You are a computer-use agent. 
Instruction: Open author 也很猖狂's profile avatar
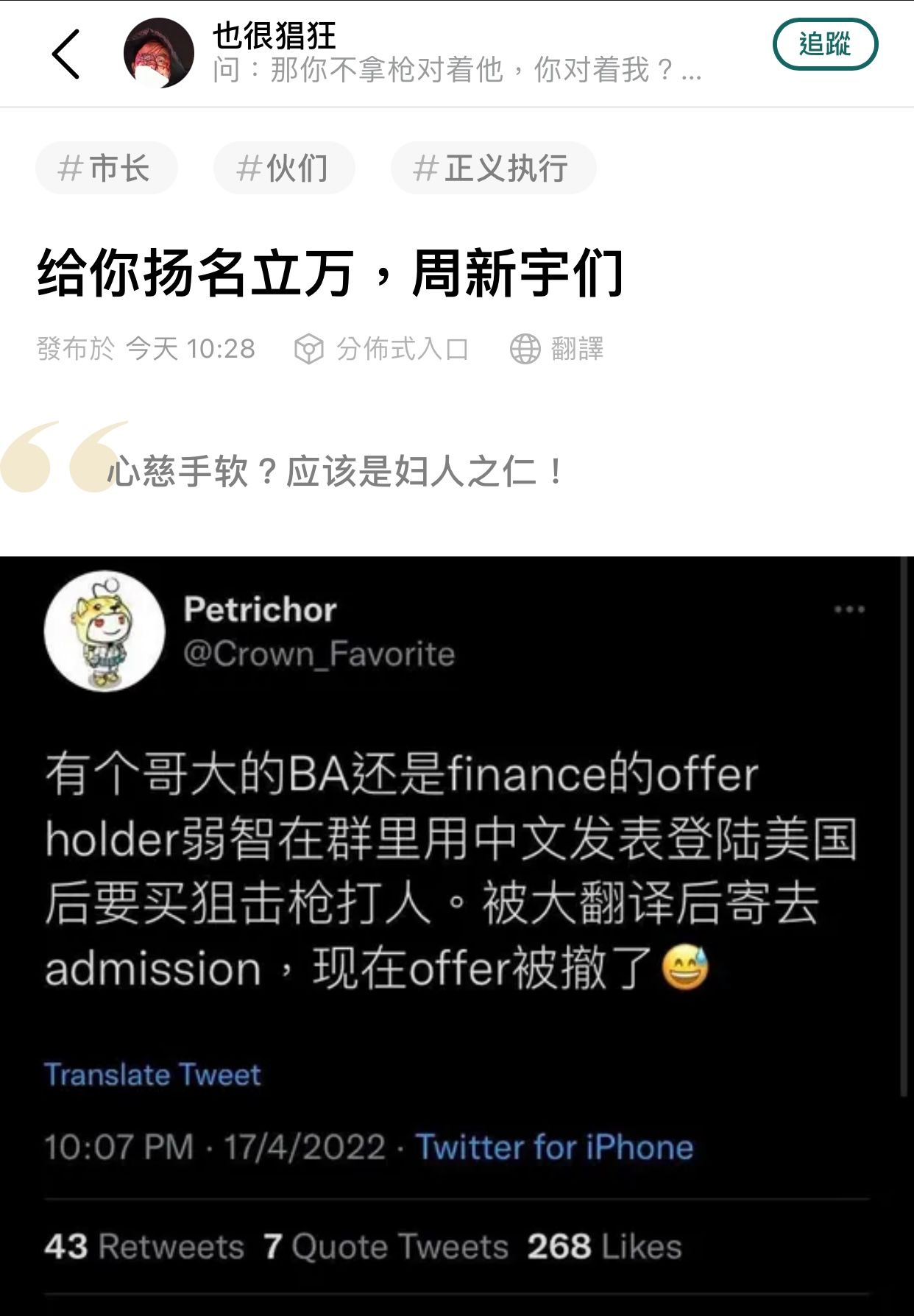point(158,53)
